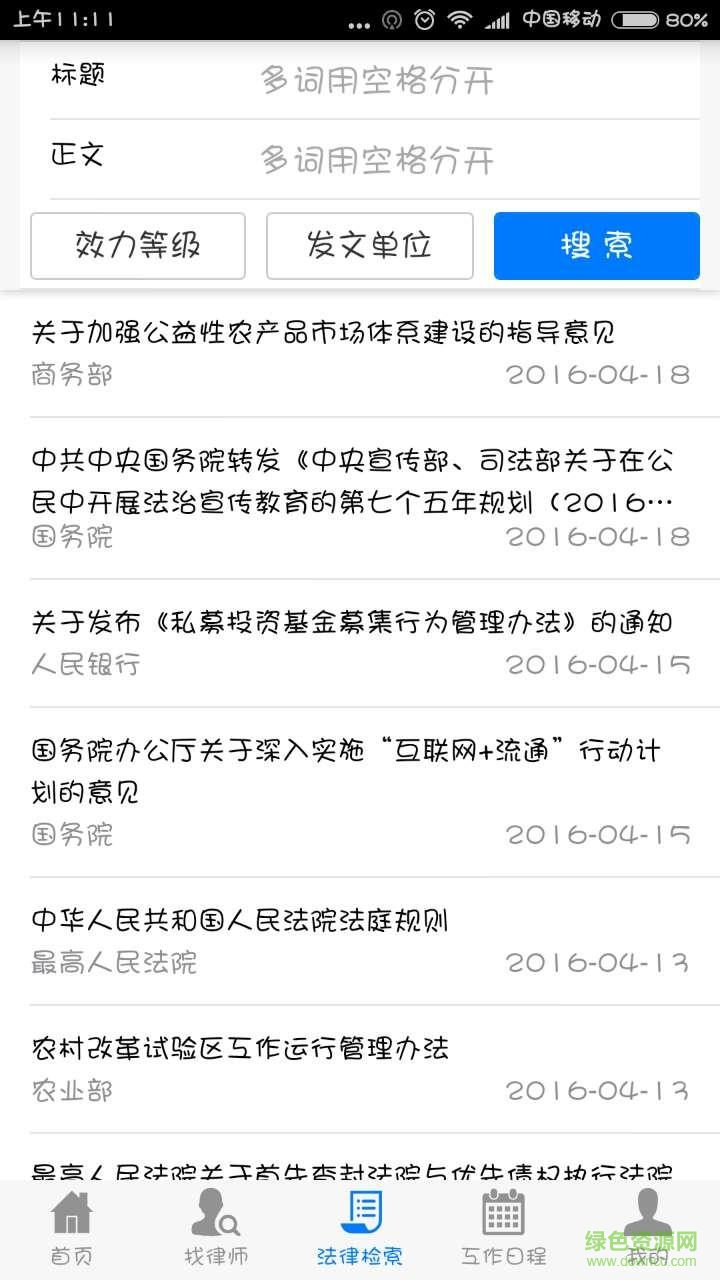The height and width of the screenshot is (1280, 720).
Task: Open 私募投资基金募集行为管理办法 notice
Action: tap(360, 642)
